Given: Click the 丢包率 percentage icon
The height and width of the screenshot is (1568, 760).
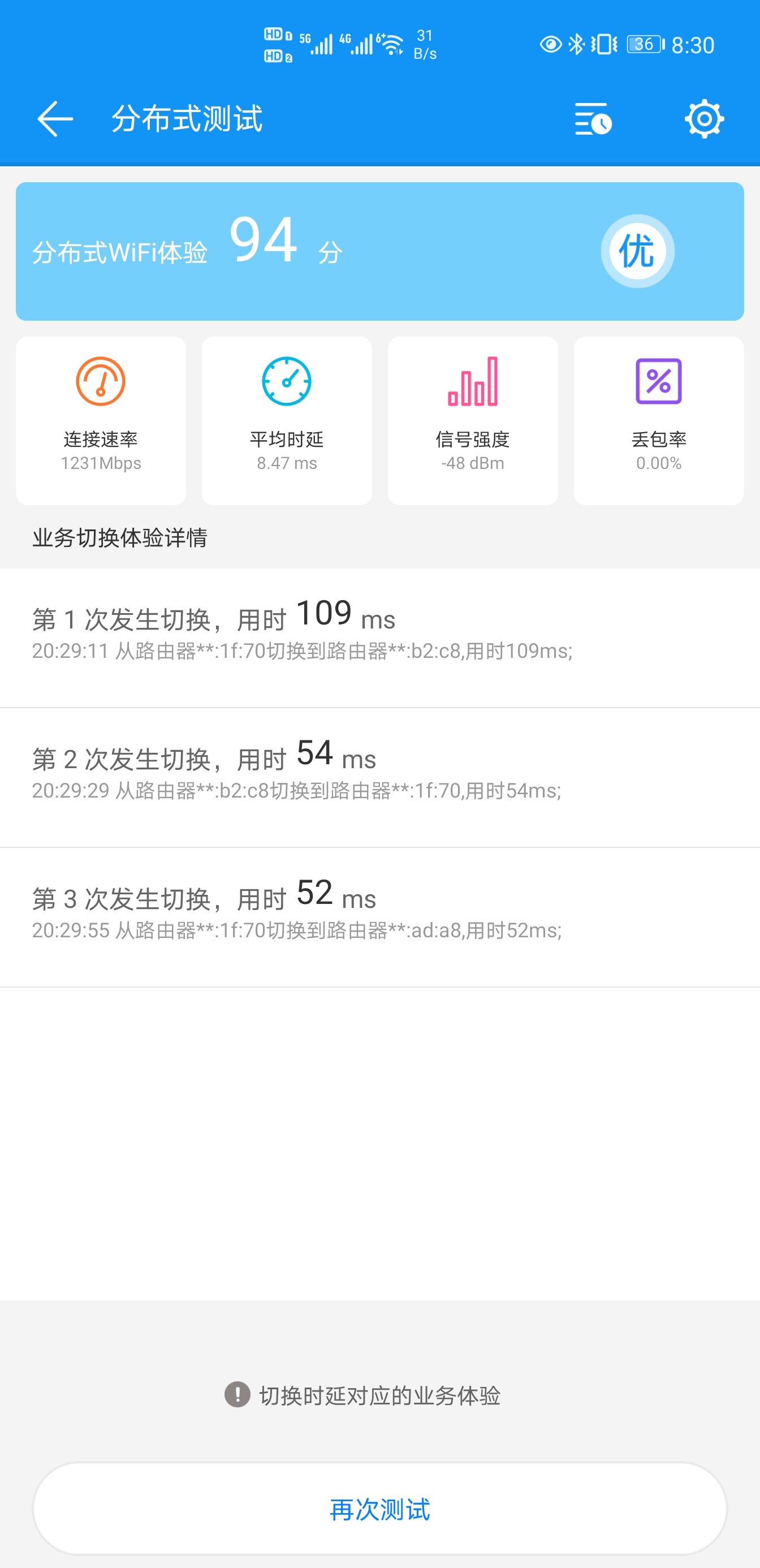Looking at the screenshot, I should [x=659, y=381].
